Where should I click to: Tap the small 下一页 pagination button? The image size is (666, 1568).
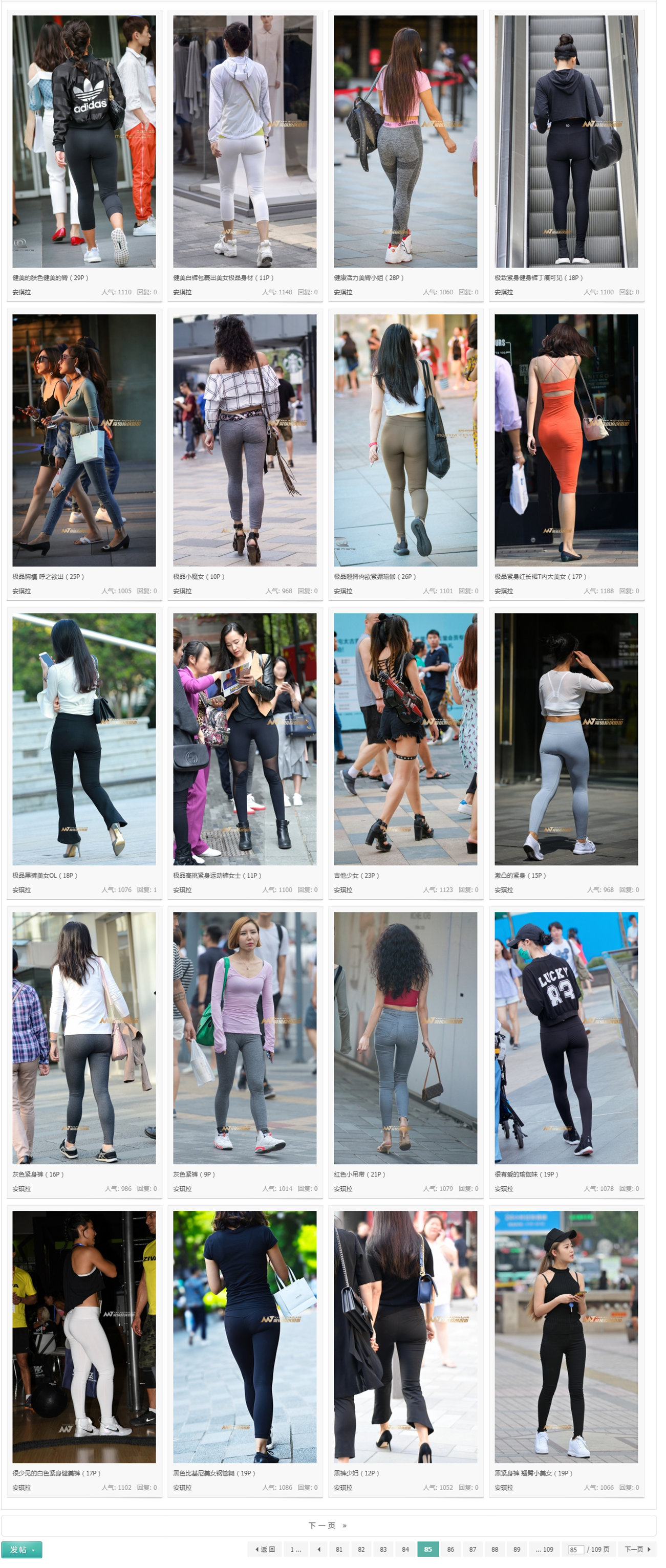[x=637, y=1549]
